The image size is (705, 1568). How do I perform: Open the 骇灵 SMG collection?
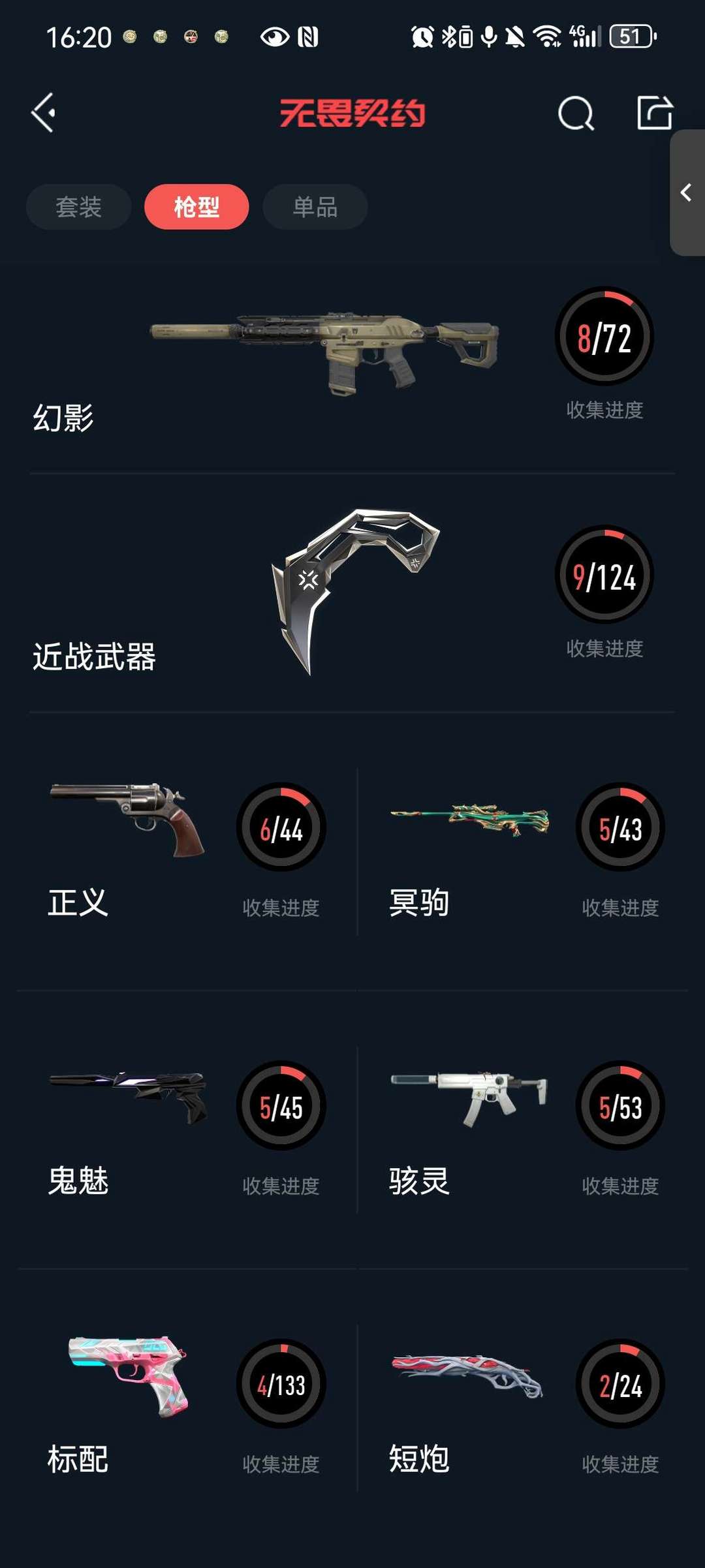(524, 1130)
